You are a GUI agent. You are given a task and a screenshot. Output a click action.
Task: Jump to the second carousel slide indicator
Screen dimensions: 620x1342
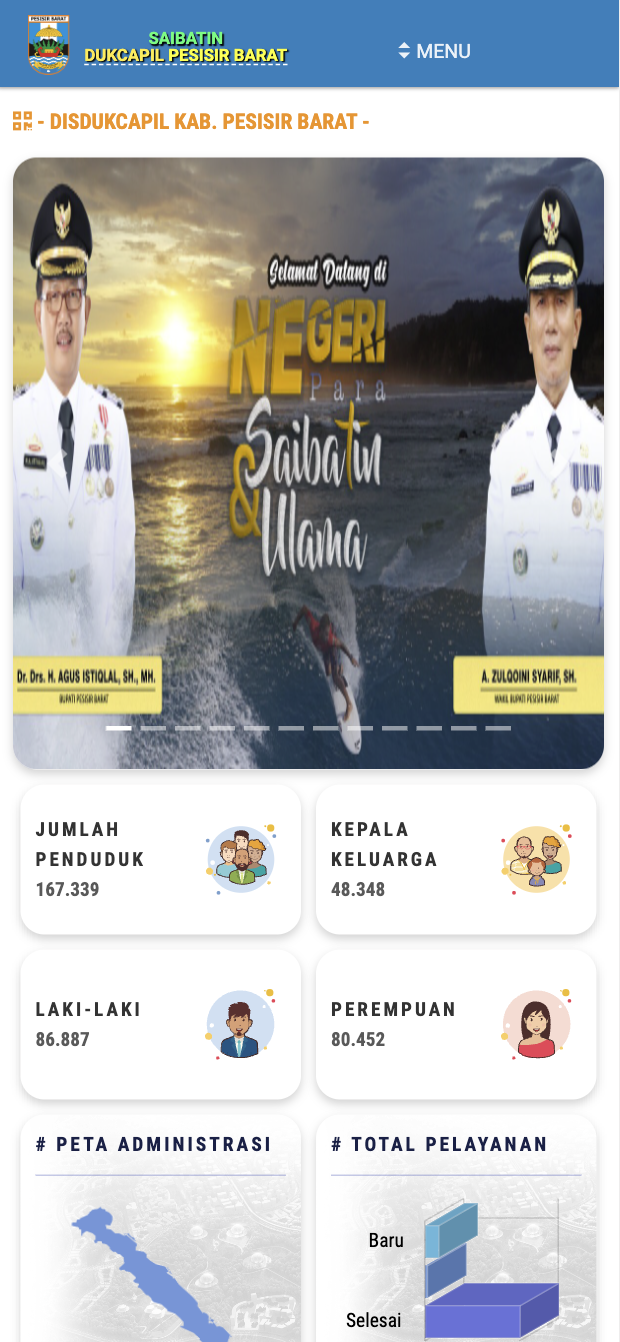pyautogui.click(x=153, y=728)
